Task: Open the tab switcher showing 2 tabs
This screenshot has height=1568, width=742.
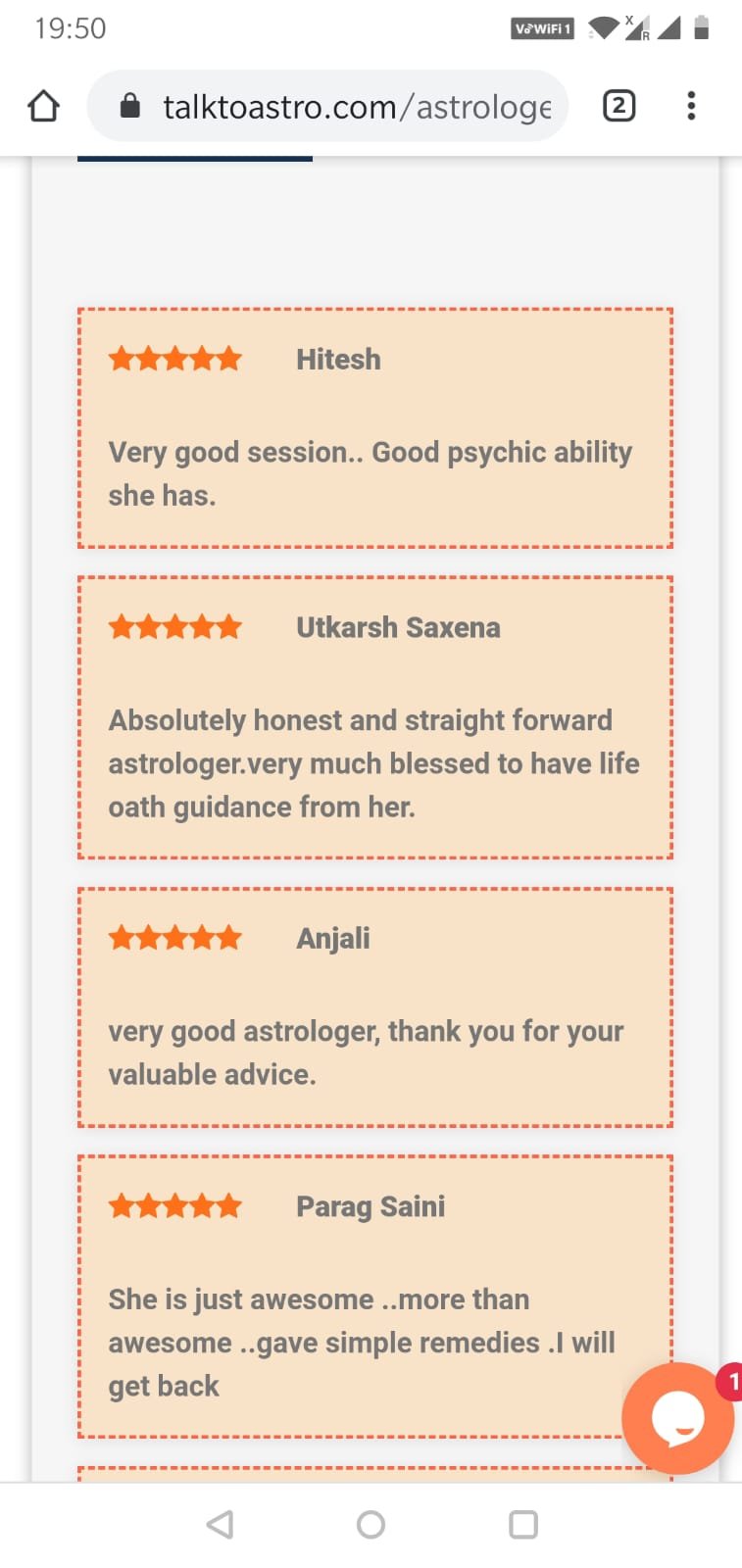Action: coord(618,106)
